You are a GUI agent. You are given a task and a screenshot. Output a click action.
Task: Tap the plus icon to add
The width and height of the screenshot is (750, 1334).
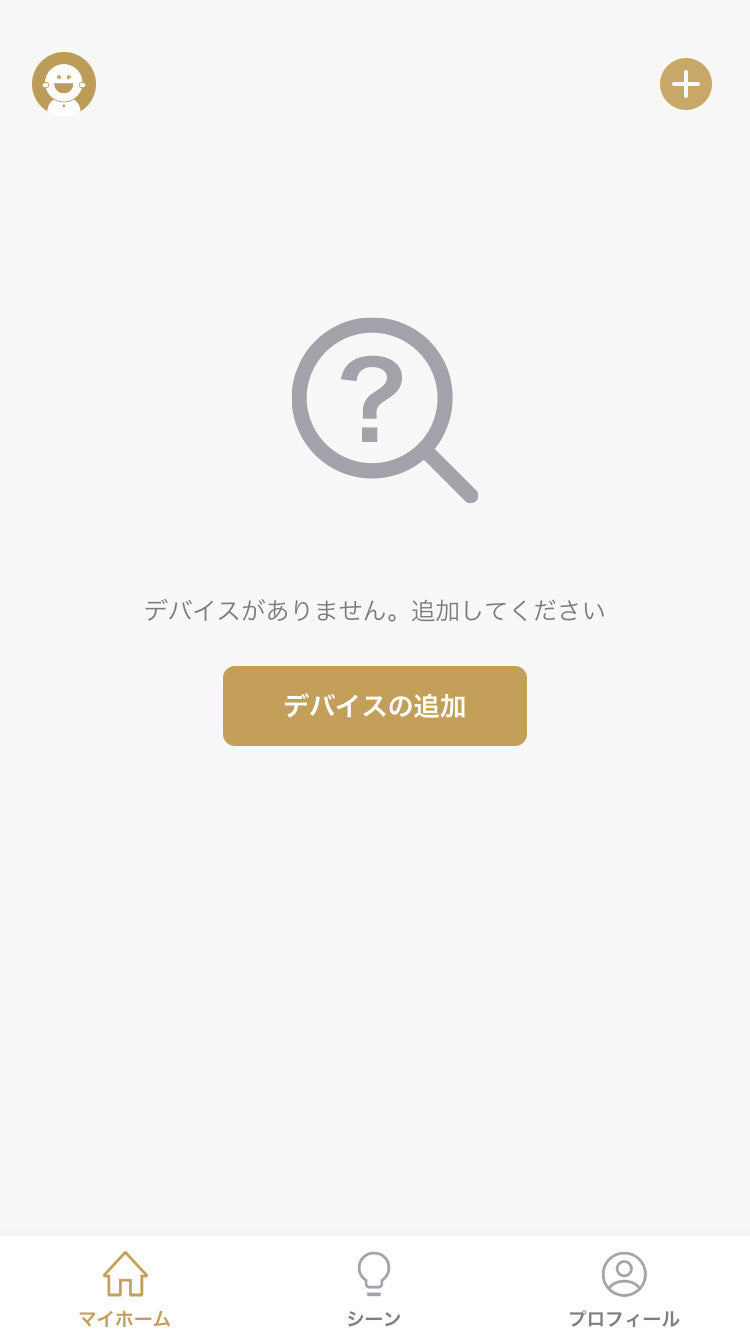(x=686, y=84)
